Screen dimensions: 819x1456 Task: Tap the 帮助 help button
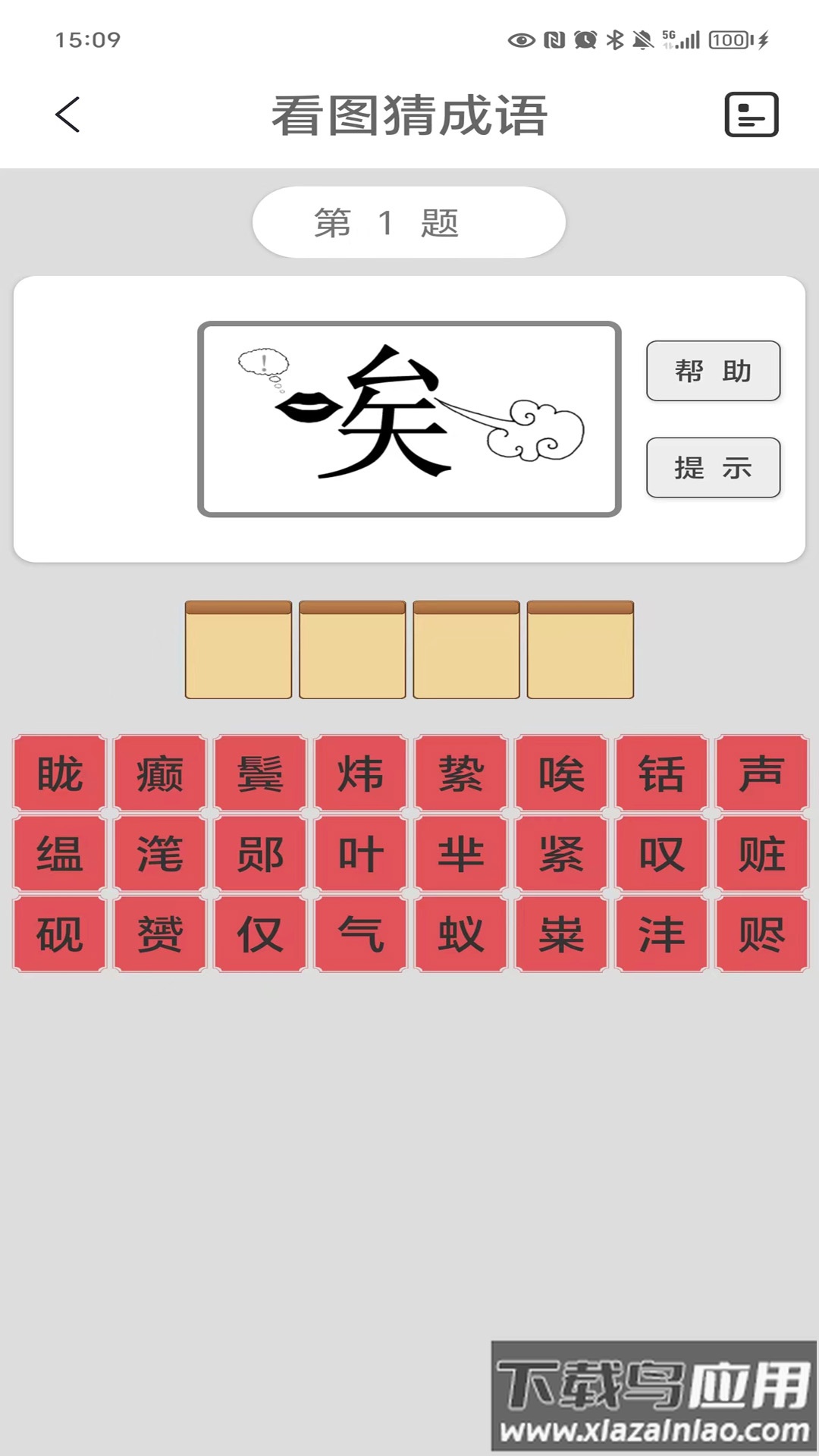click(x=713, y=371)
